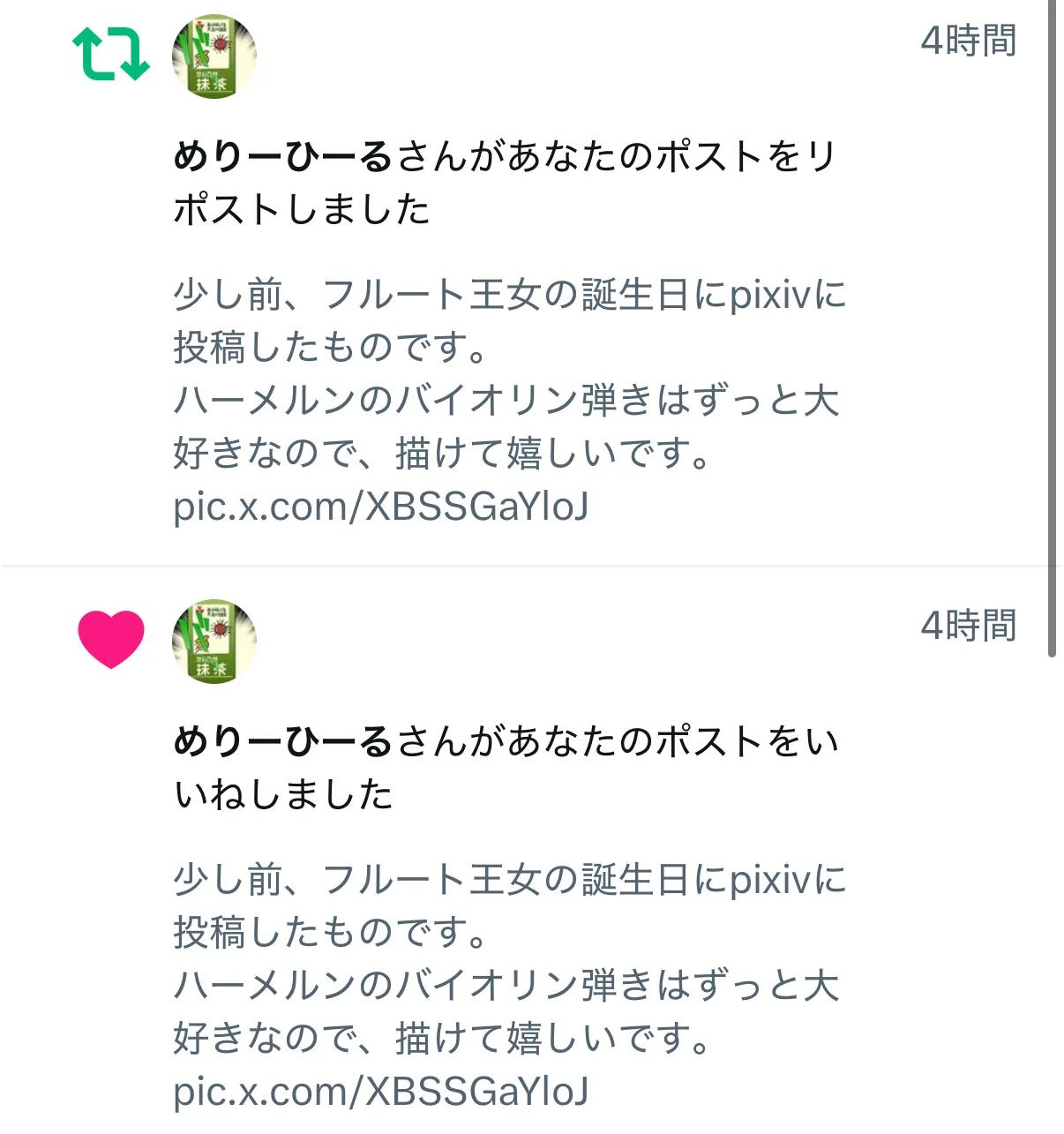The width and height of the screenshot is (1064, 1134).
Task: Open the pic.x.com link in the like notification
Action: pyautogui.click(x=380, y=1092)
